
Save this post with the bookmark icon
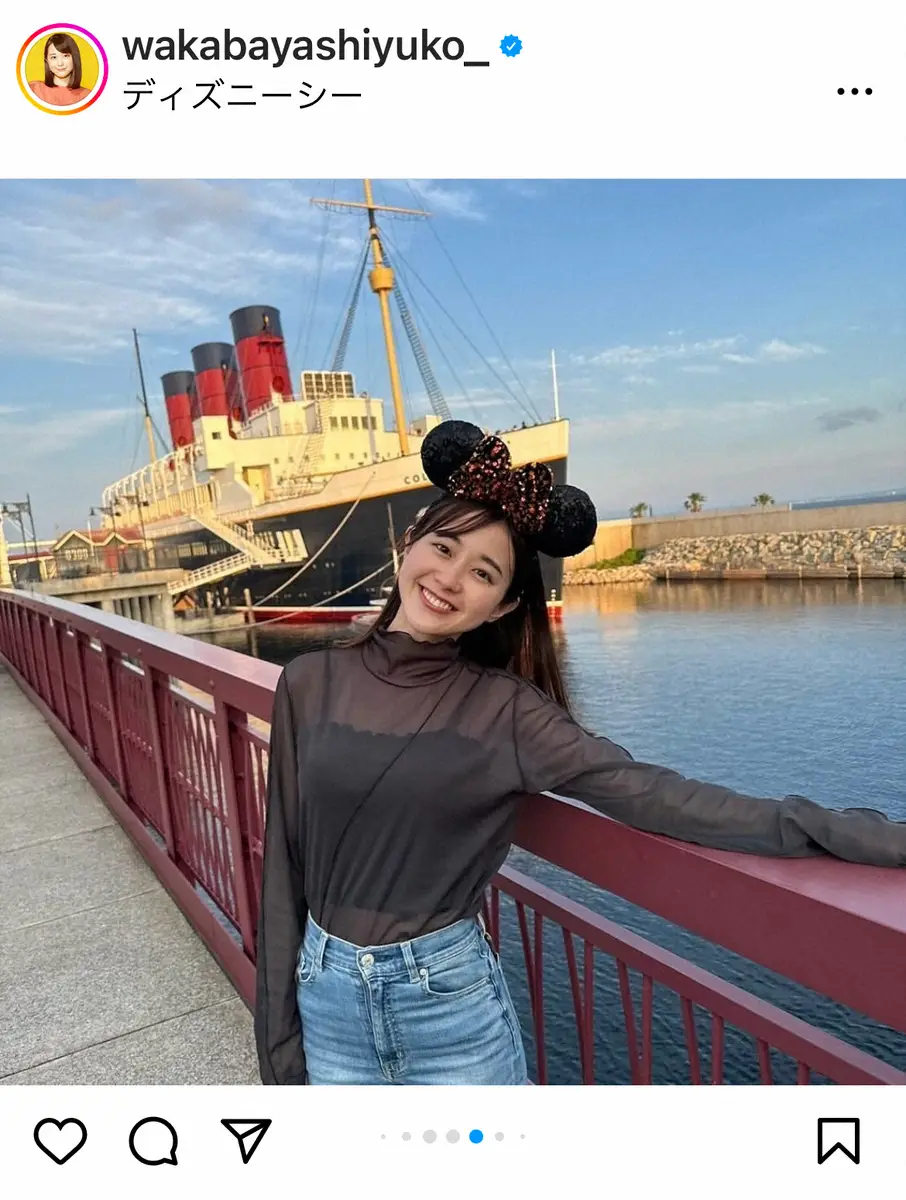coord(838,1141)
